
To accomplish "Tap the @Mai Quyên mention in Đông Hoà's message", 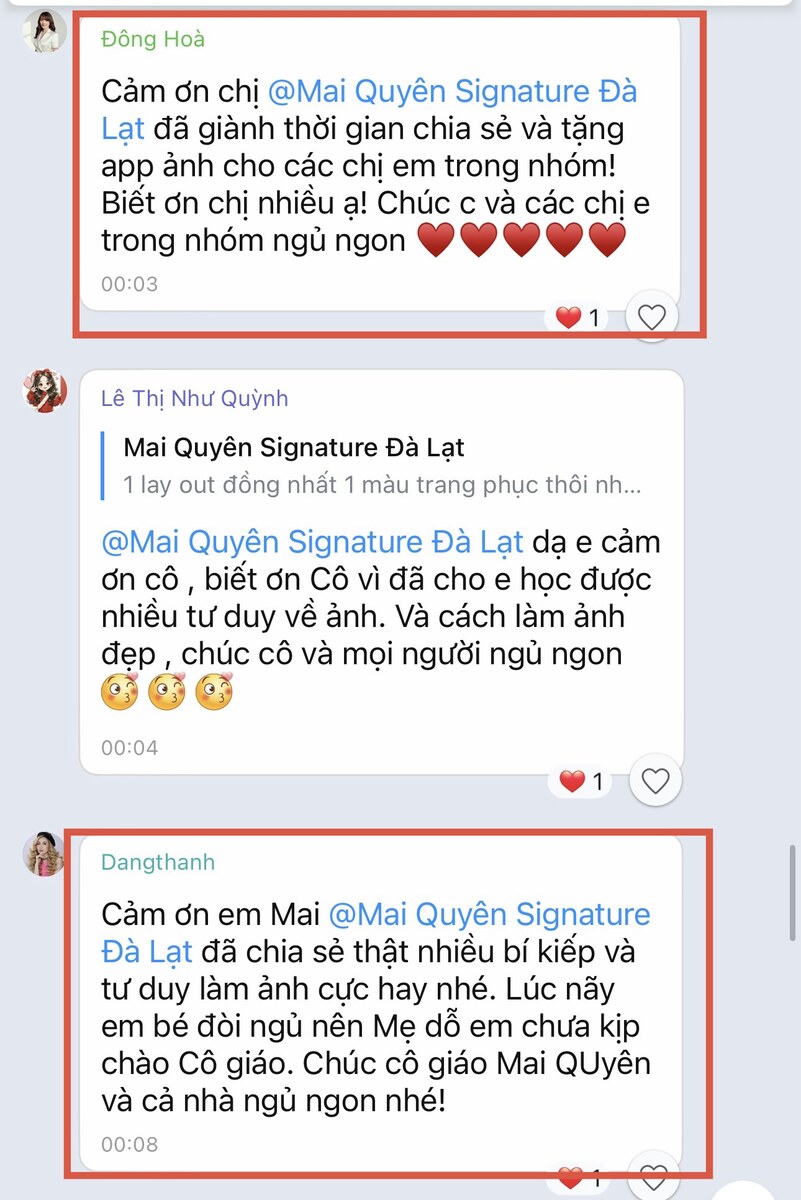I will (452, 93).
